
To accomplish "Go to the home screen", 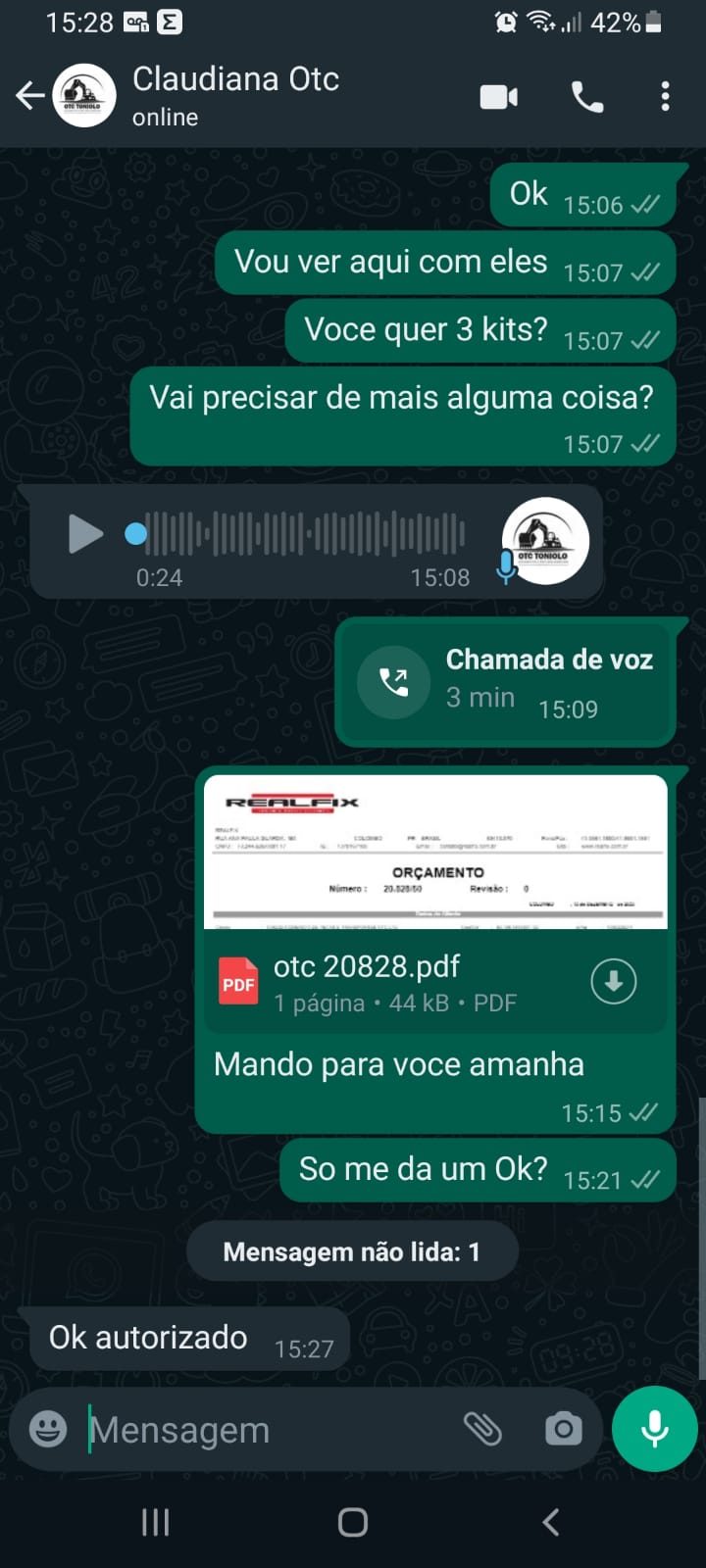I will pos(353,1522).
